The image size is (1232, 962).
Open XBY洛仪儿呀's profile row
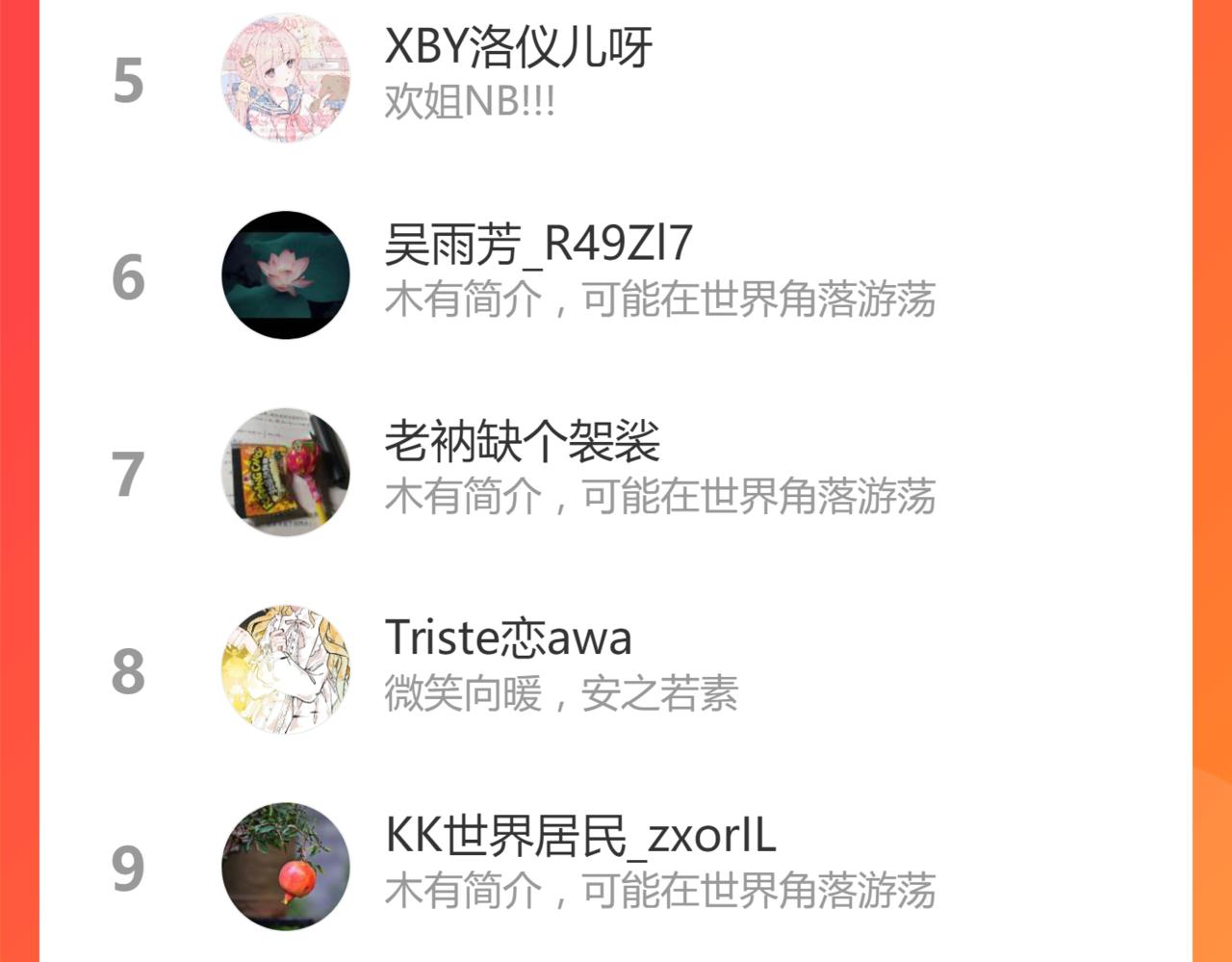click(518, 48)
